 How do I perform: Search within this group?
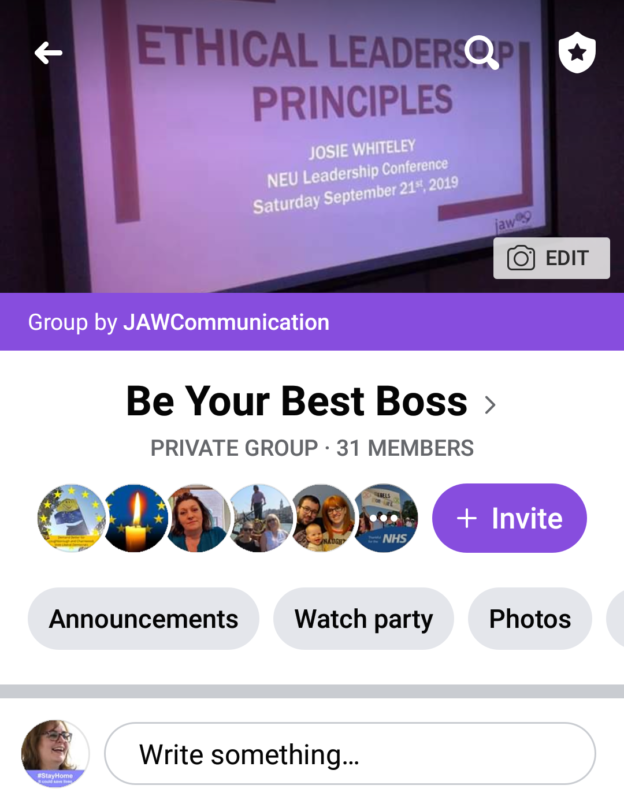[482, 53]
